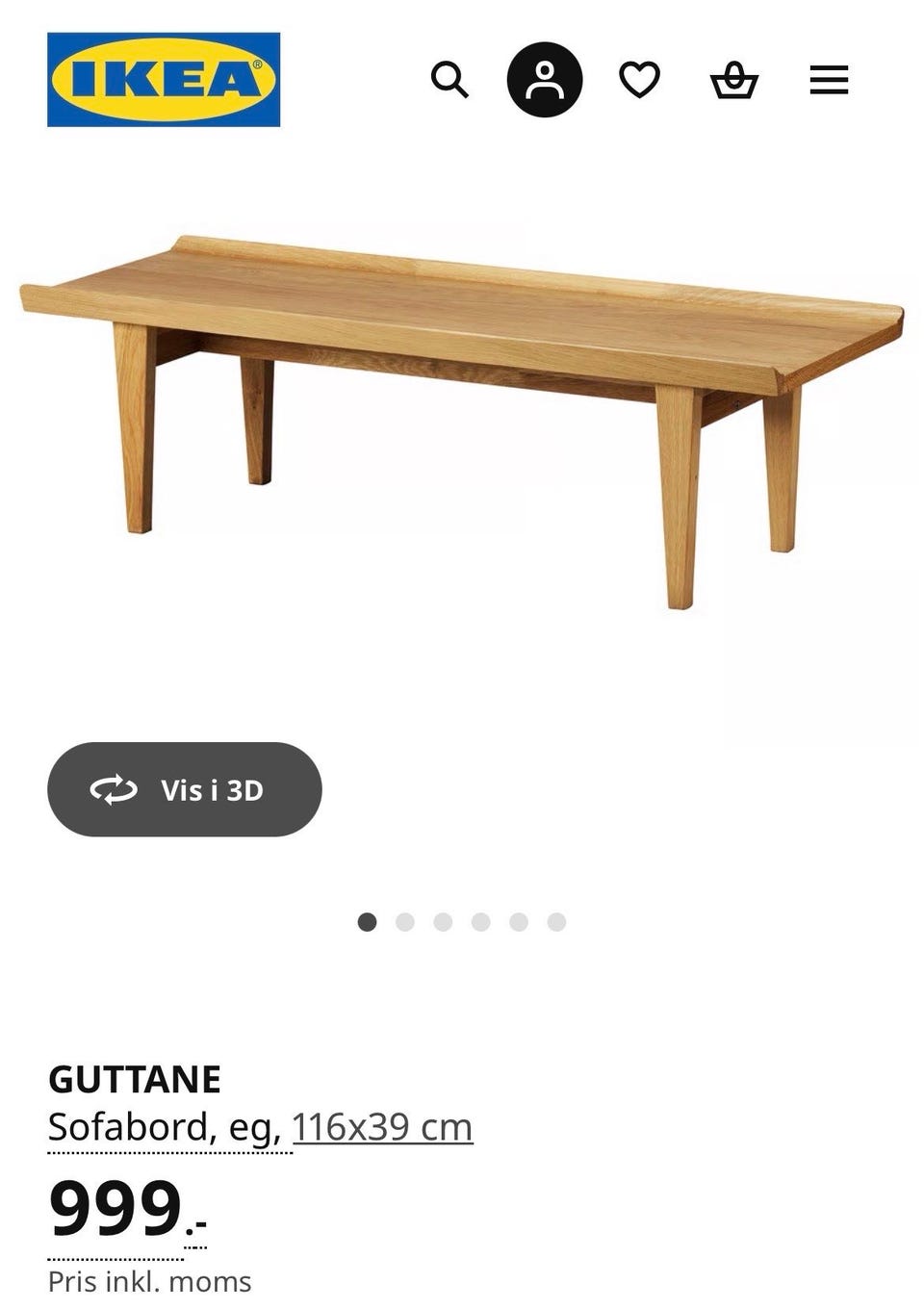Click the 3D rotation icon inside Vis i 3D
The image size is (924, 1309).
point(115,789)
